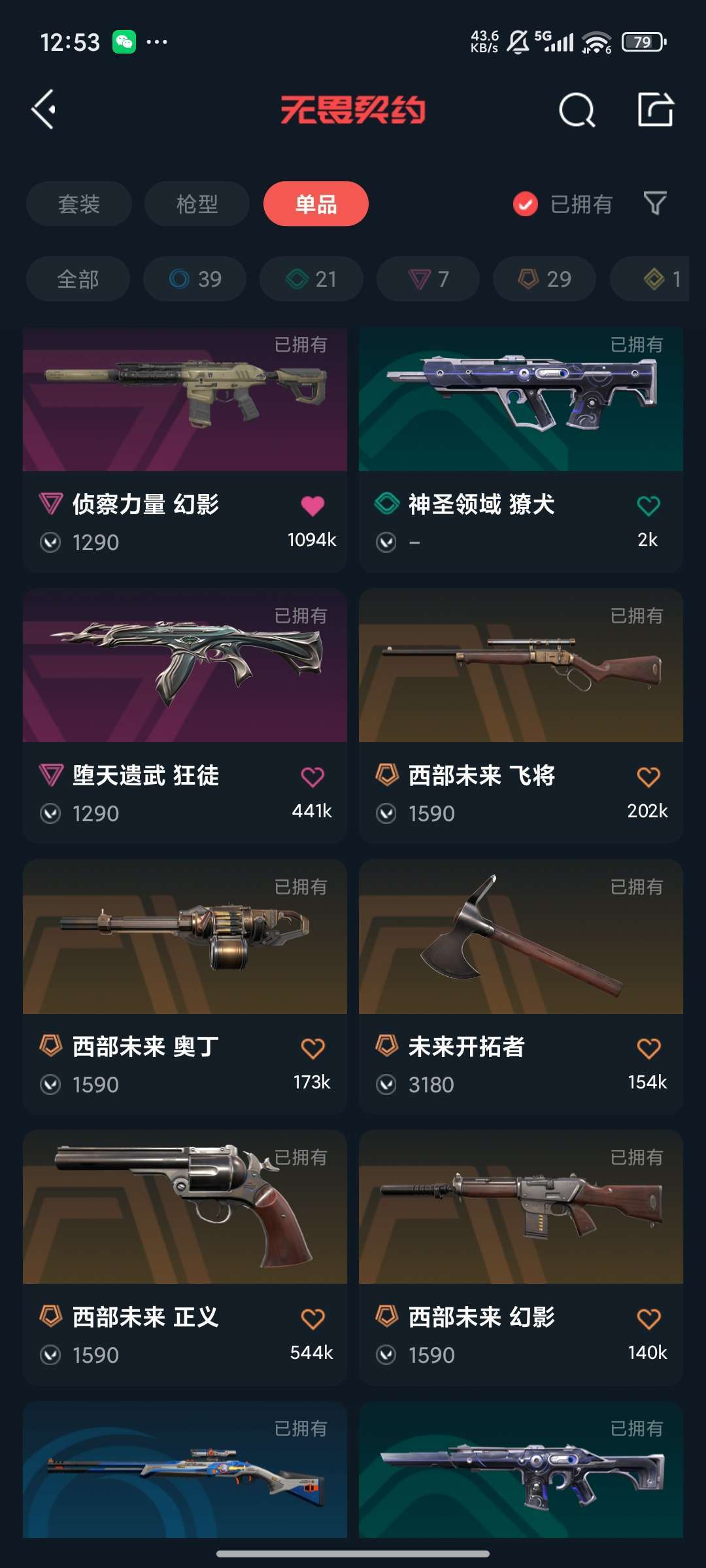Select the purple chip showing 7

point(428,279)
